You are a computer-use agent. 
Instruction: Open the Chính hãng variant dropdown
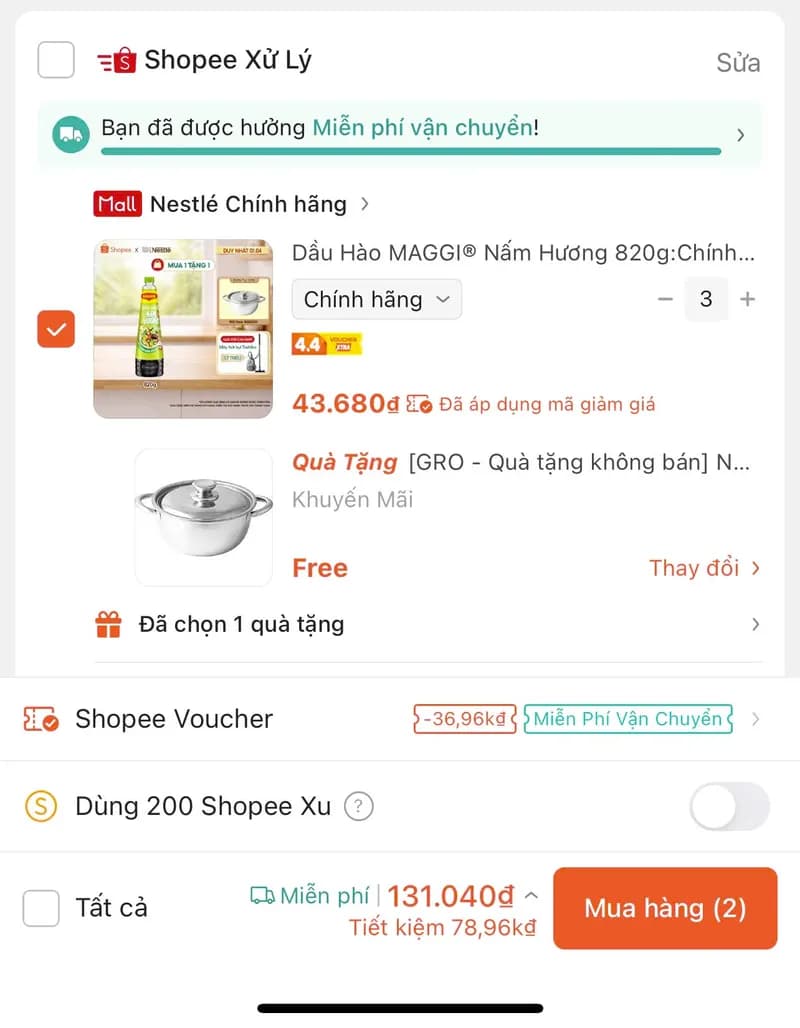(x=376, y=298)
